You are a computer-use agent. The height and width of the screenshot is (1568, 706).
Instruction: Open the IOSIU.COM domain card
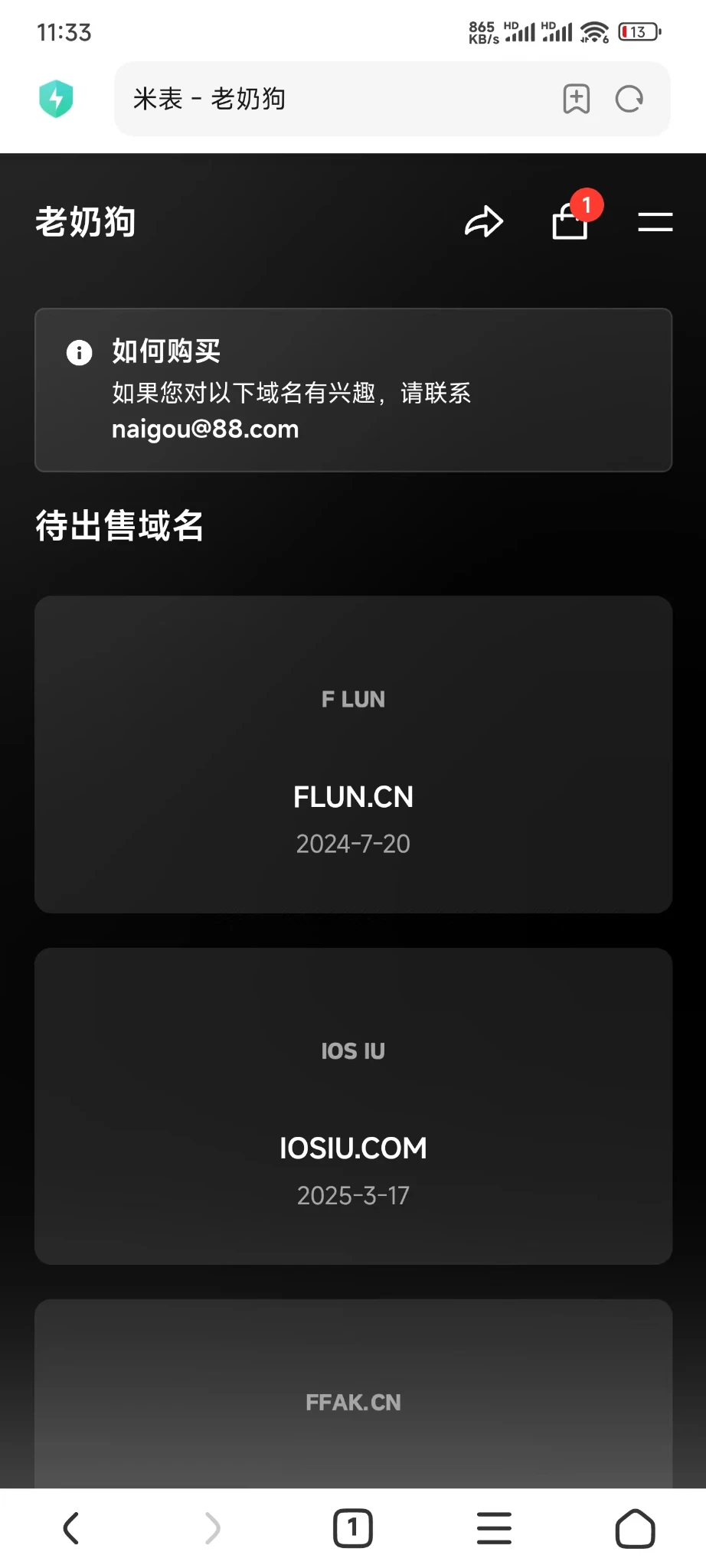pyautogui.click(x=353, y=1106)
